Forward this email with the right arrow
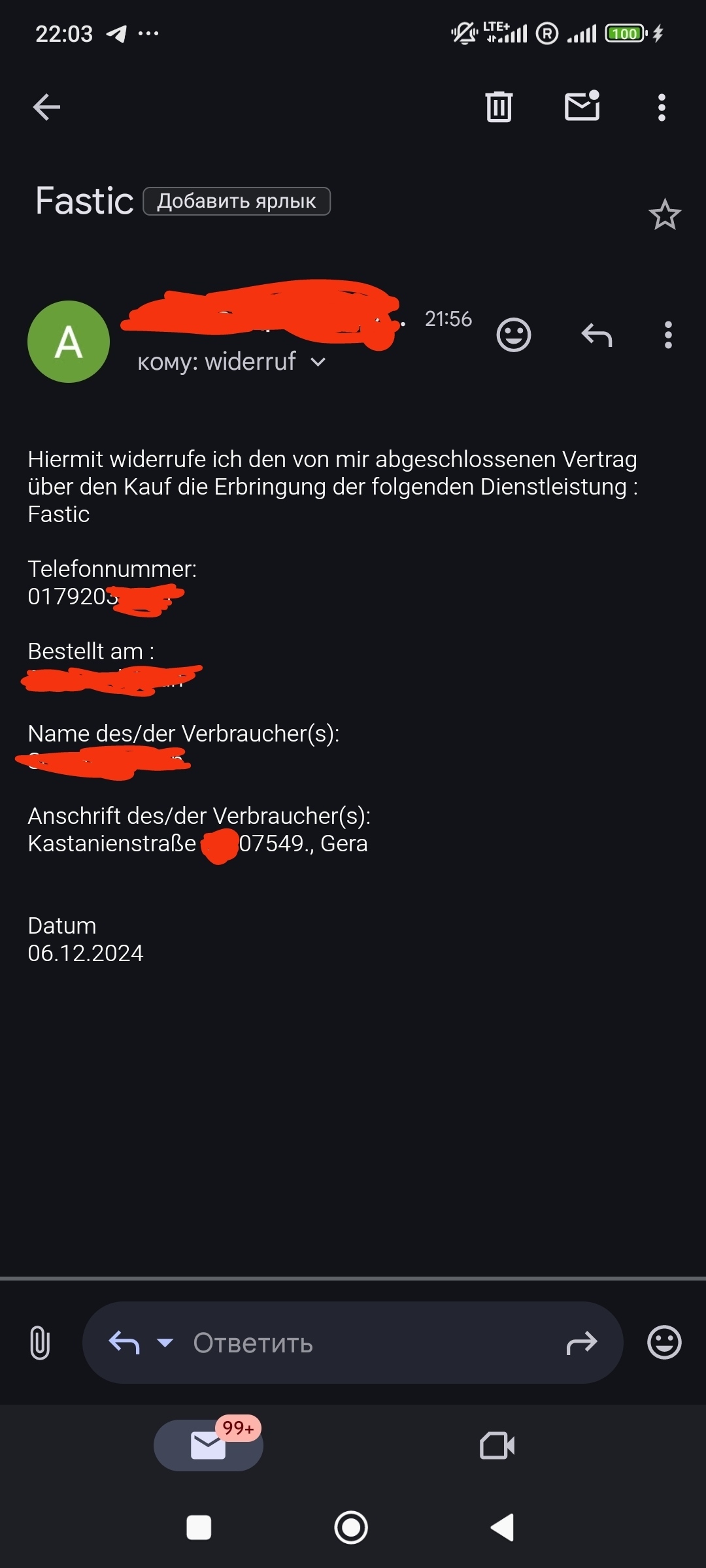This screenshot has width=706, height=1568. [x=582, y=1343]
